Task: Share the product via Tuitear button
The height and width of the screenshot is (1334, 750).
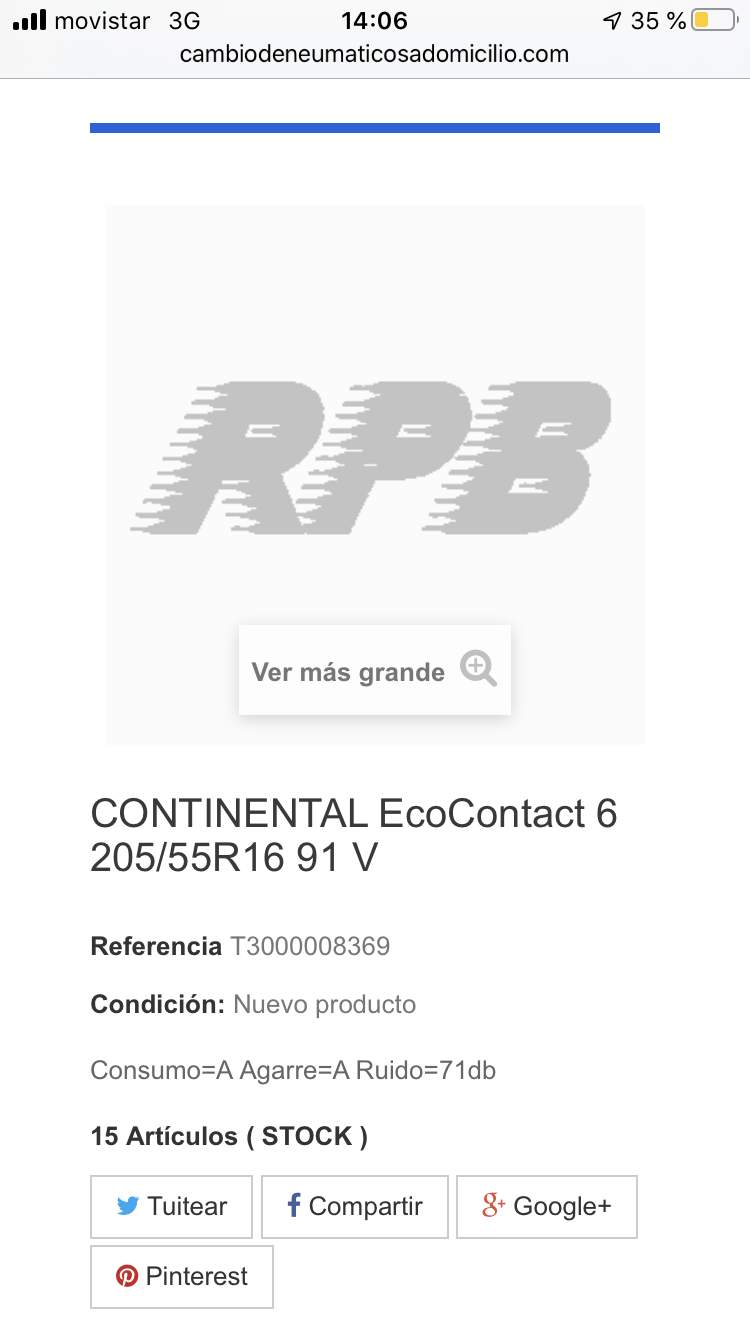Action: pos(171,1206)
